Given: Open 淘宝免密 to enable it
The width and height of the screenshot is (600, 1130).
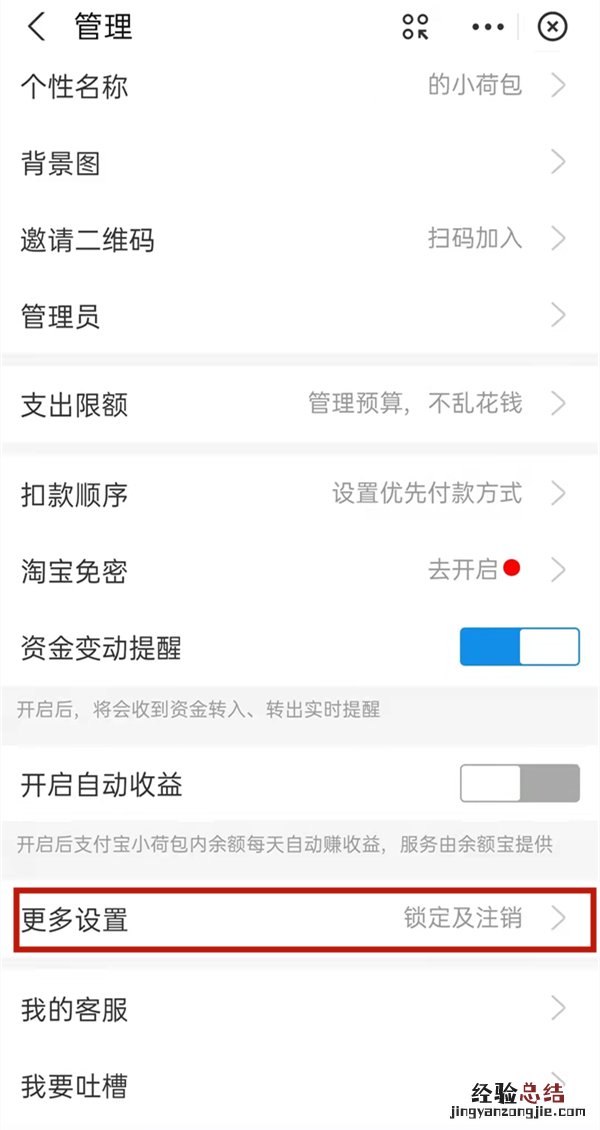Looking at the screenshot, I should (x=300, y=571).
